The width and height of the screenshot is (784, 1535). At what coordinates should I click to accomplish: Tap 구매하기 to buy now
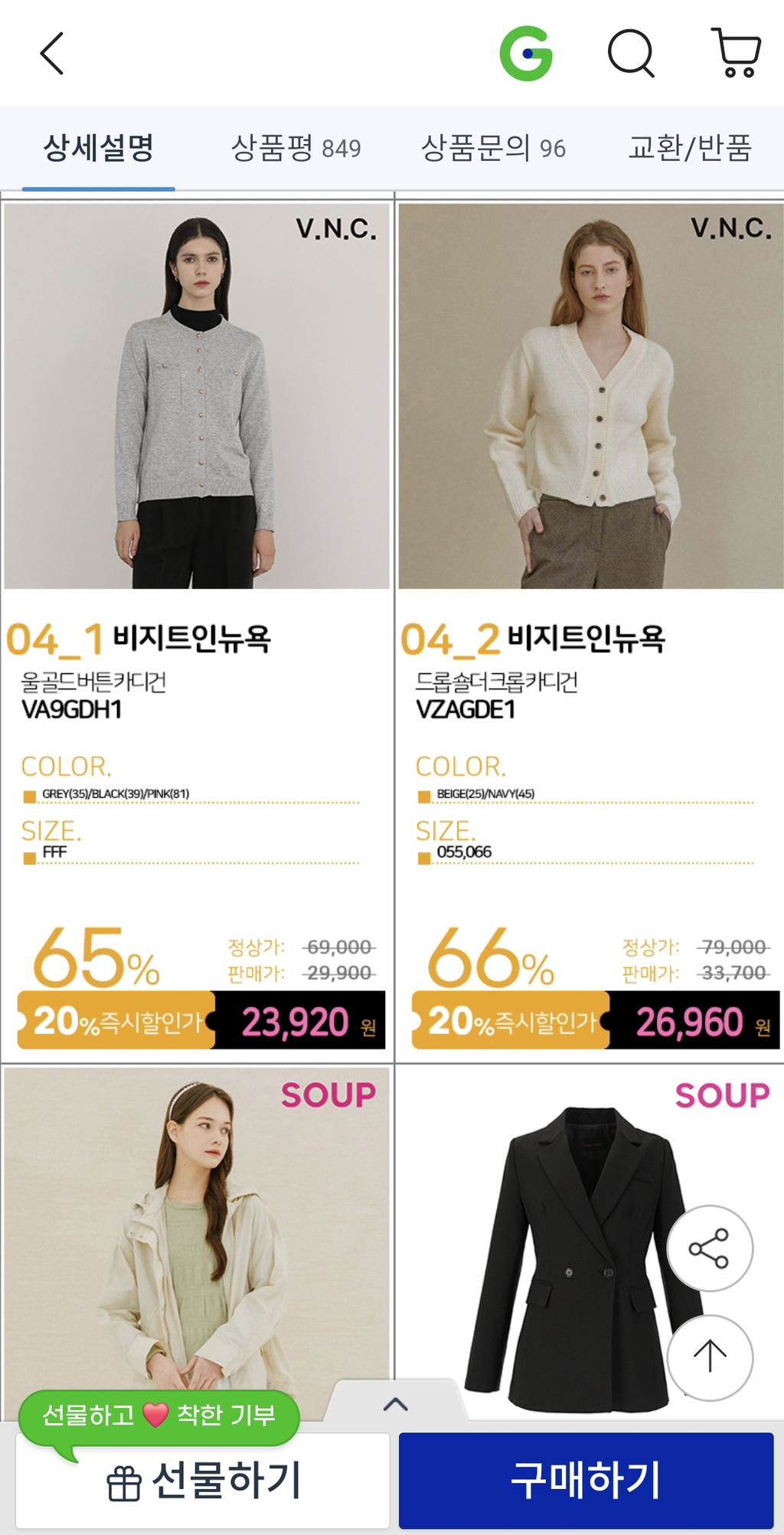click(586, 1480)
